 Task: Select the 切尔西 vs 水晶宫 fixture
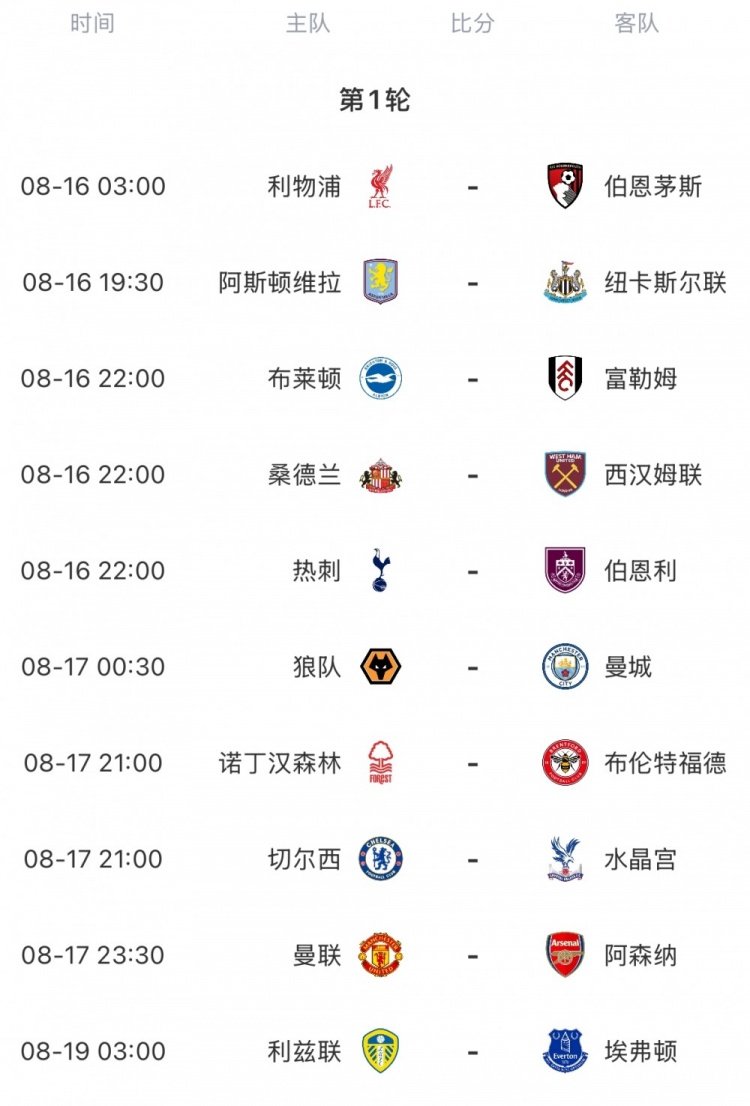point(472,859)
